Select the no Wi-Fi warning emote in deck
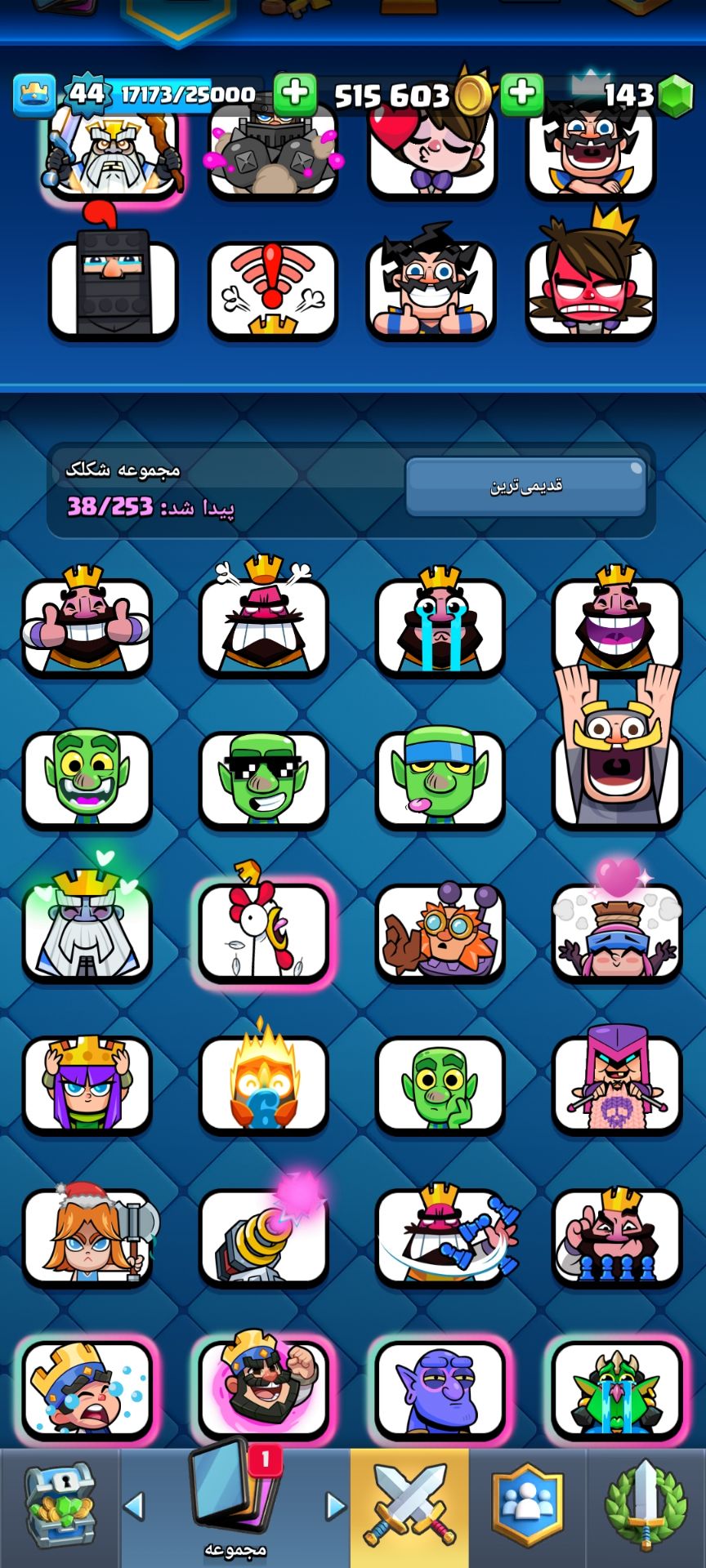Image resolution: width=706 pixels, height=1568 pixels. pyautogui.click(x=273, y=290)
